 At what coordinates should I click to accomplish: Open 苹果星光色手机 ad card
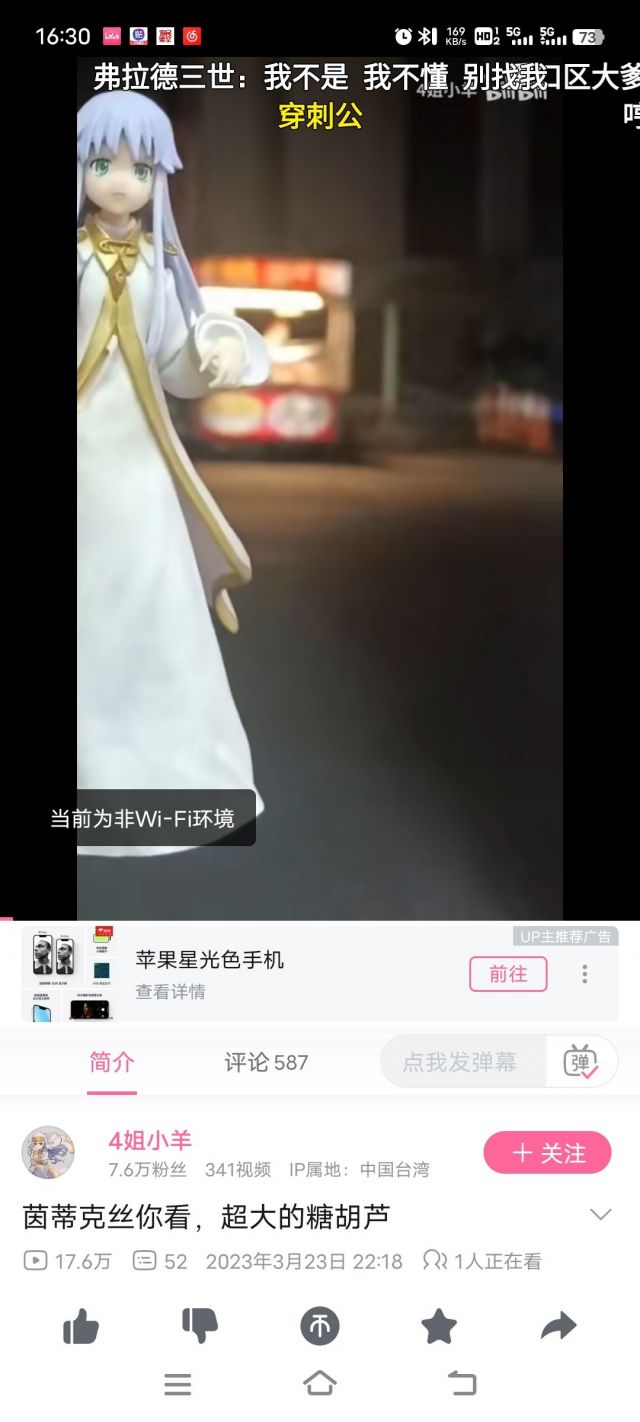click(210, 960)
